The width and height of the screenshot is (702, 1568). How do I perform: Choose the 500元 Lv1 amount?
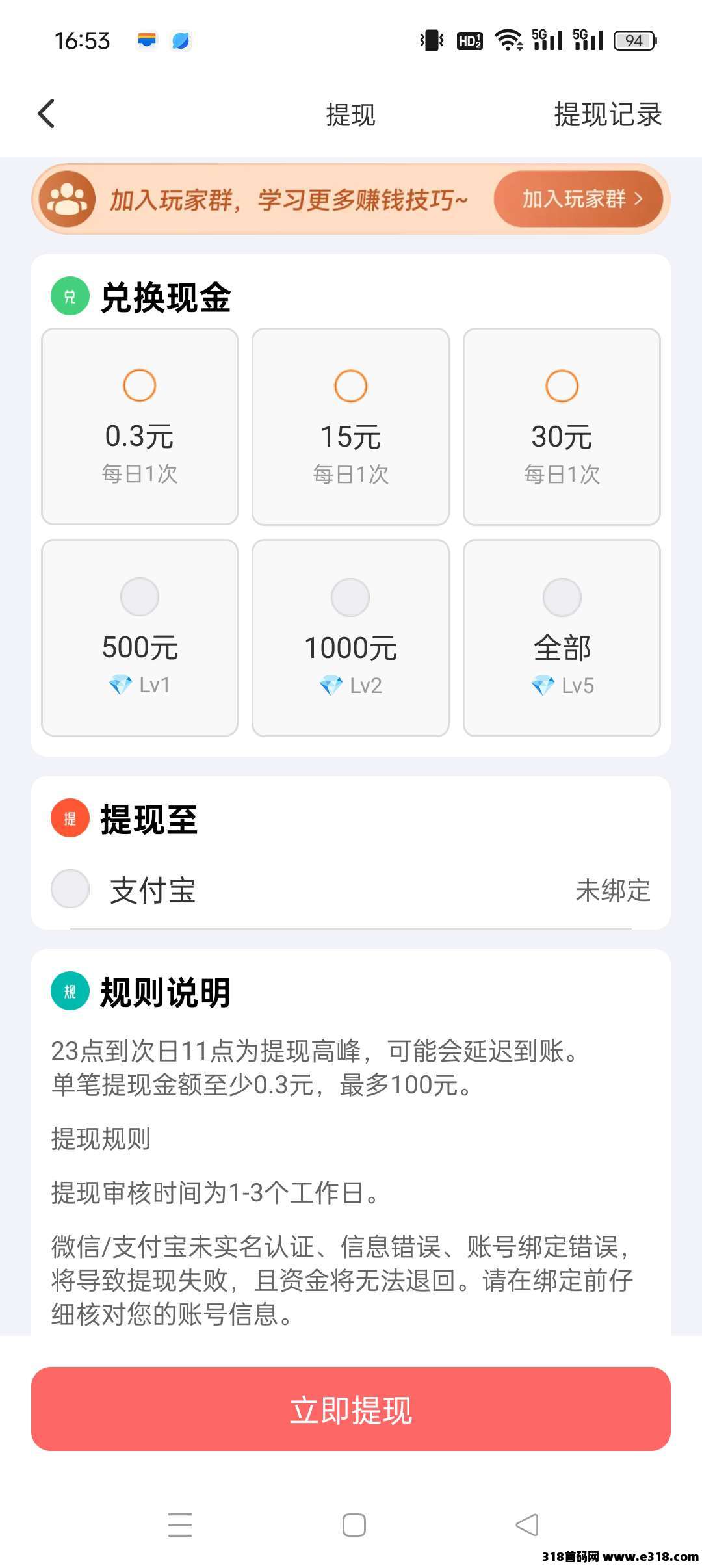click(x=140, y=638)
